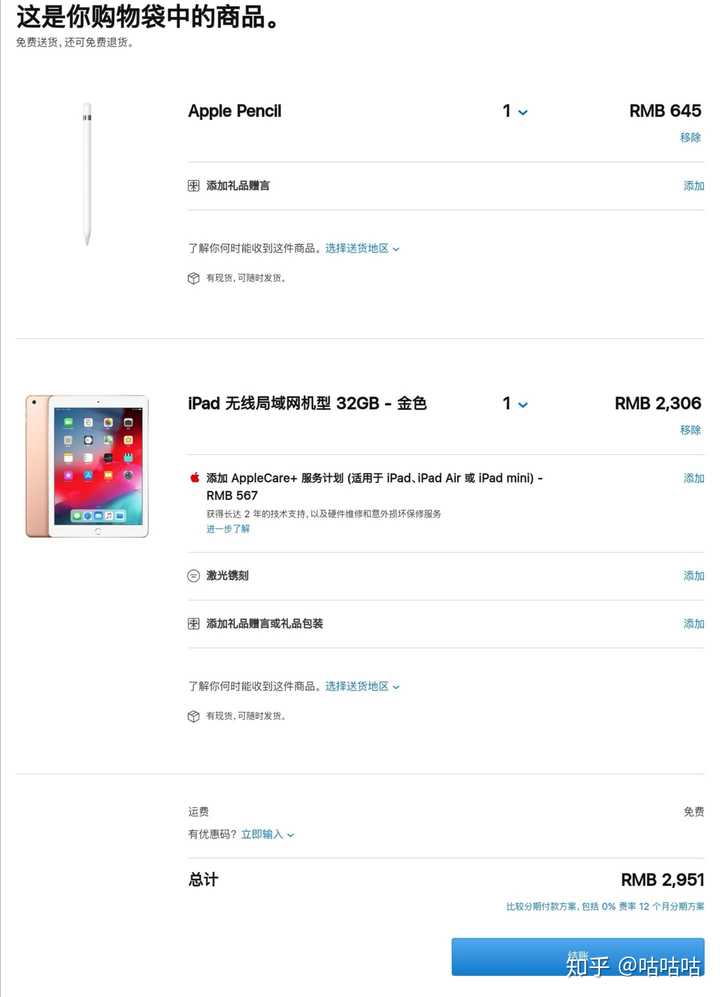Tap the blue checkout button
This screenshot has width=720, height=997.
tap(577, 957)
